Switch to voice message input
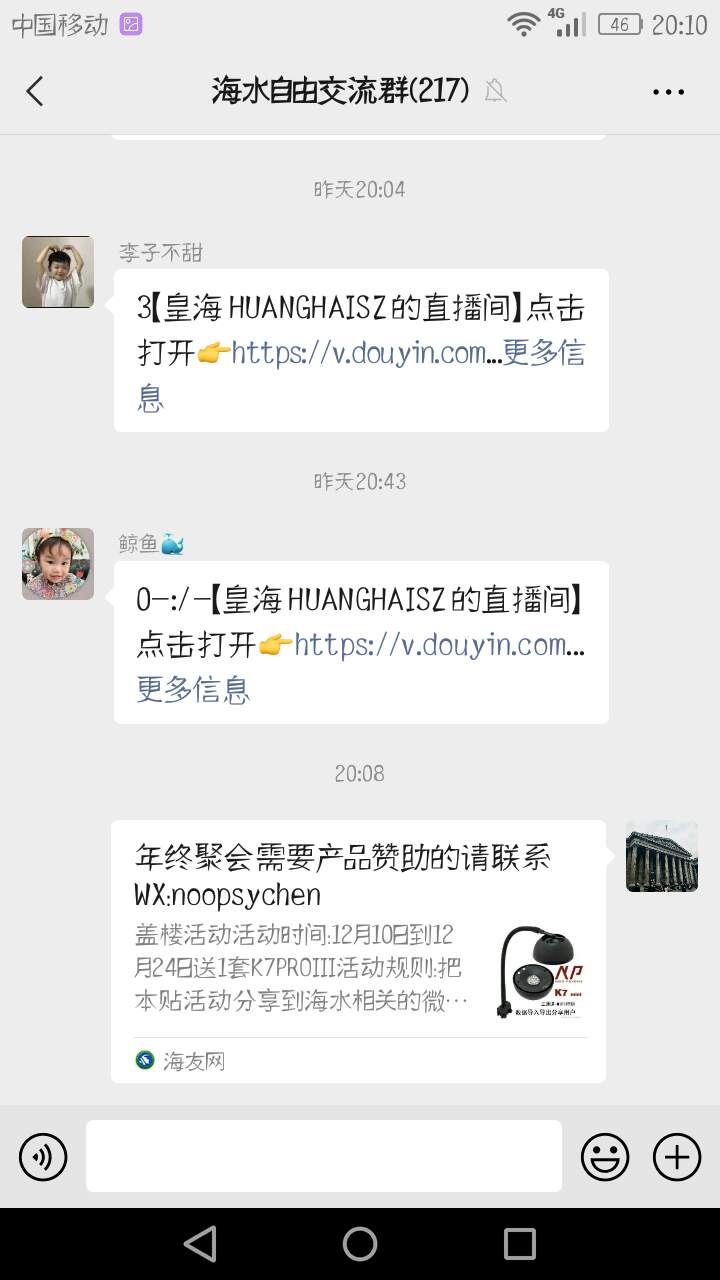 [x=43, y=1157]
